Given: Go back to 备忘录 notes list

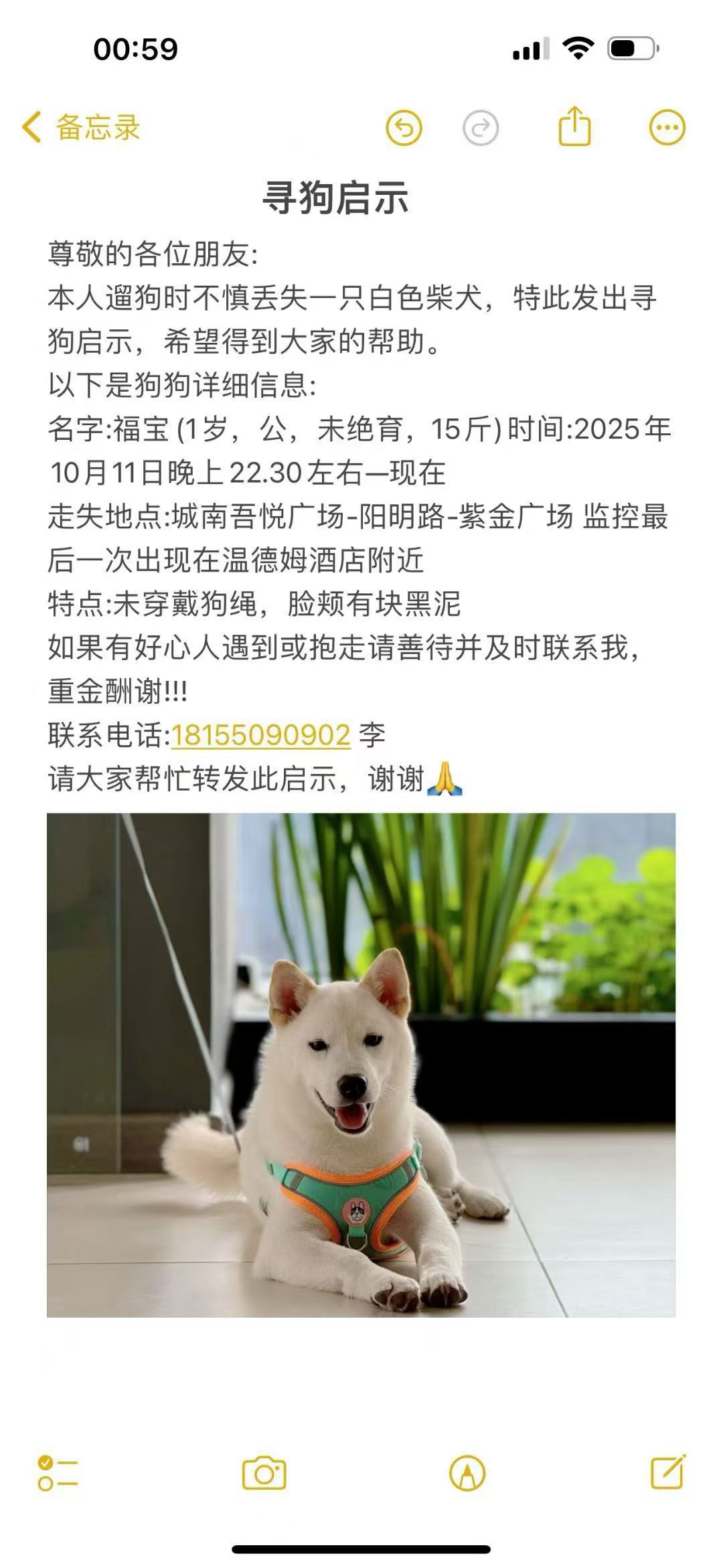Looking at the screenshot, I should [82, 127].
